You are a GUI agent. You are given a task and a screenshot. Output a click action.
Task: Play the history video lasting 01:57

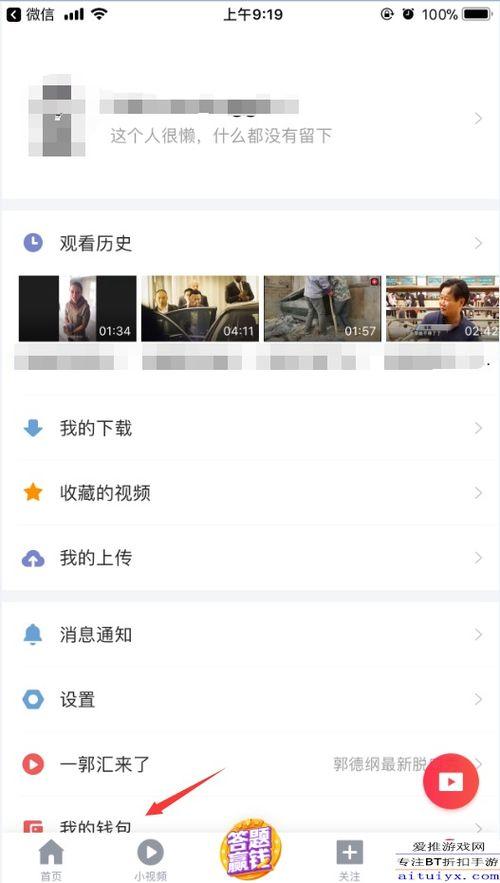322,309
